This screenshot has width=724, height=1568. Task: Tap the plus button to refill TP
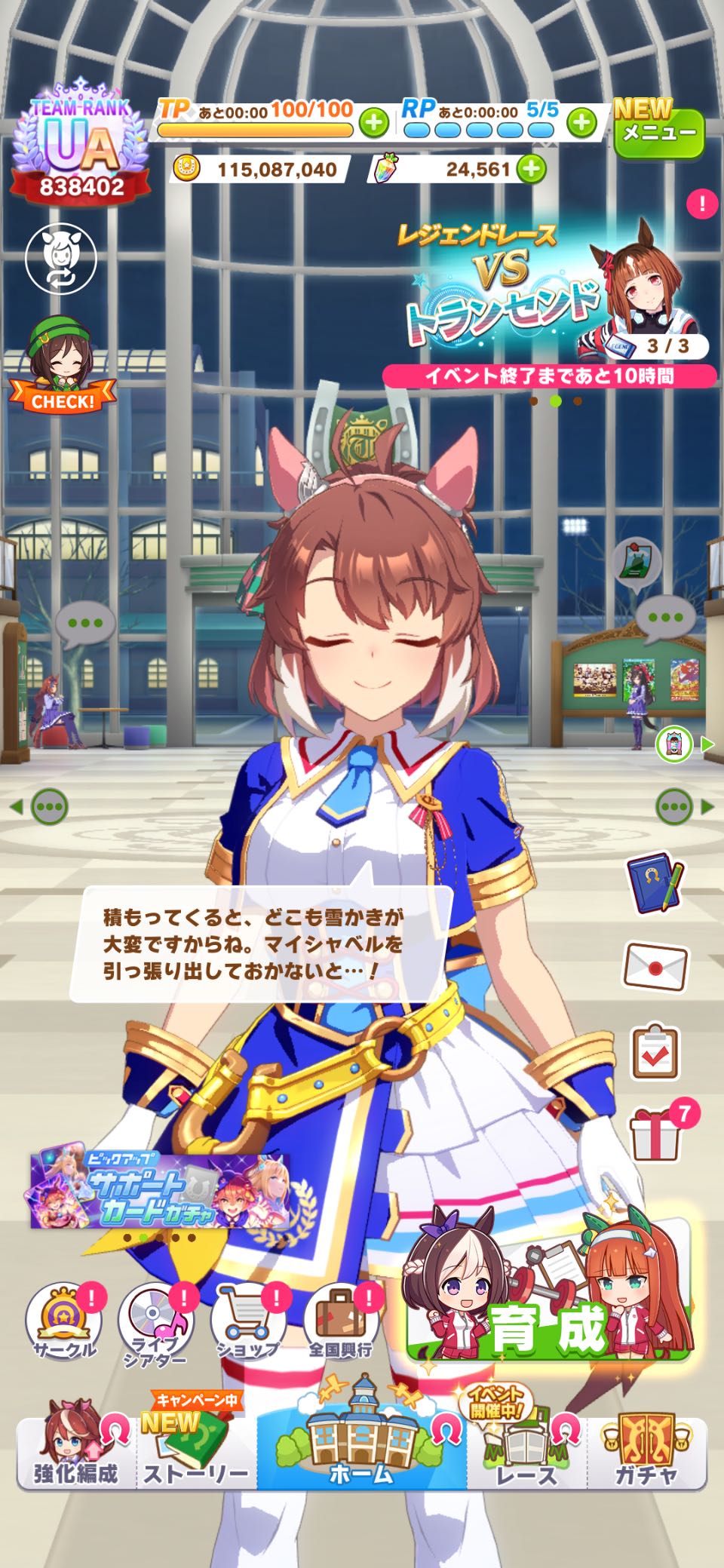pyautogui.click(x=374, y=122)
